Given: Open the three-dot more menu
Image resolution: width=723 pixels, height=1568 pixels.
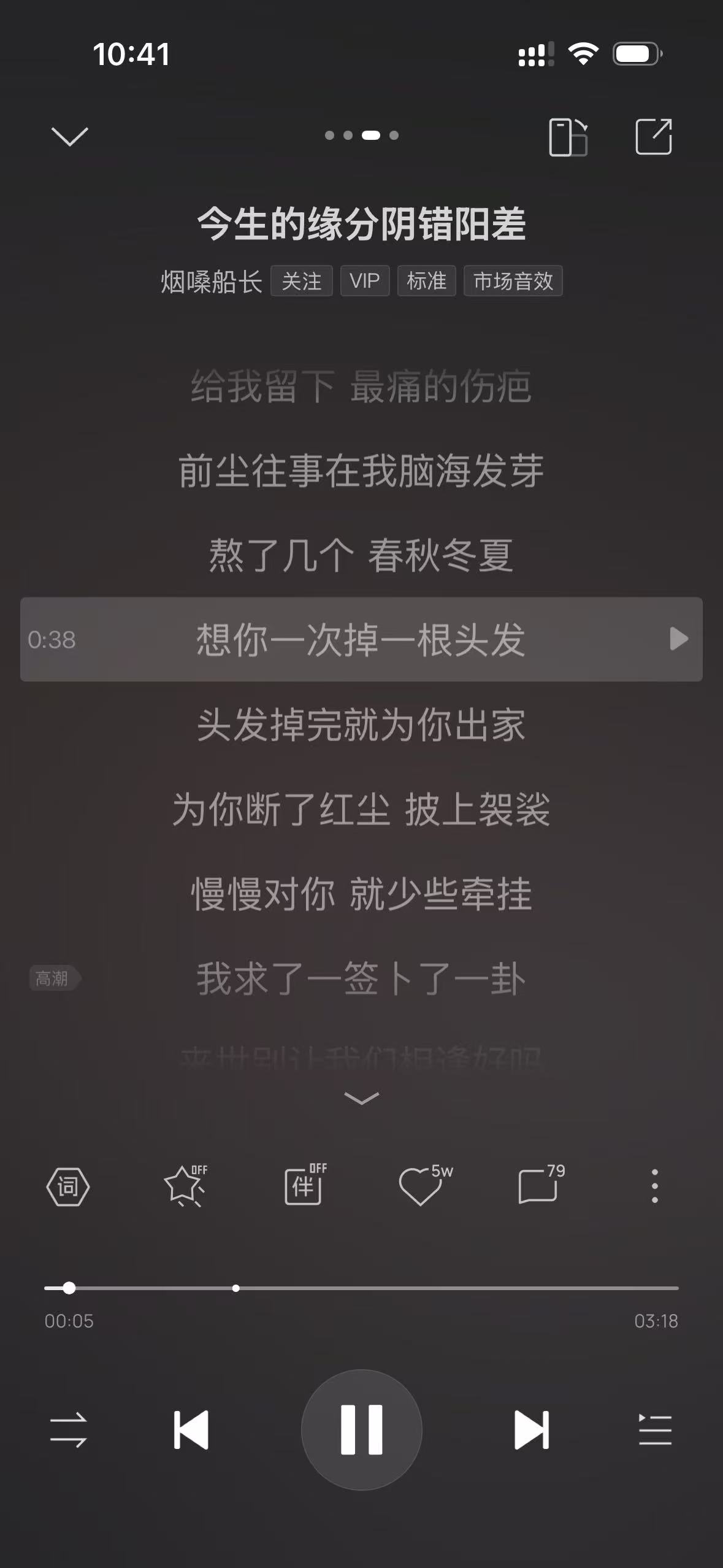Looking at the screenshot, I should tap(654, 1186).
